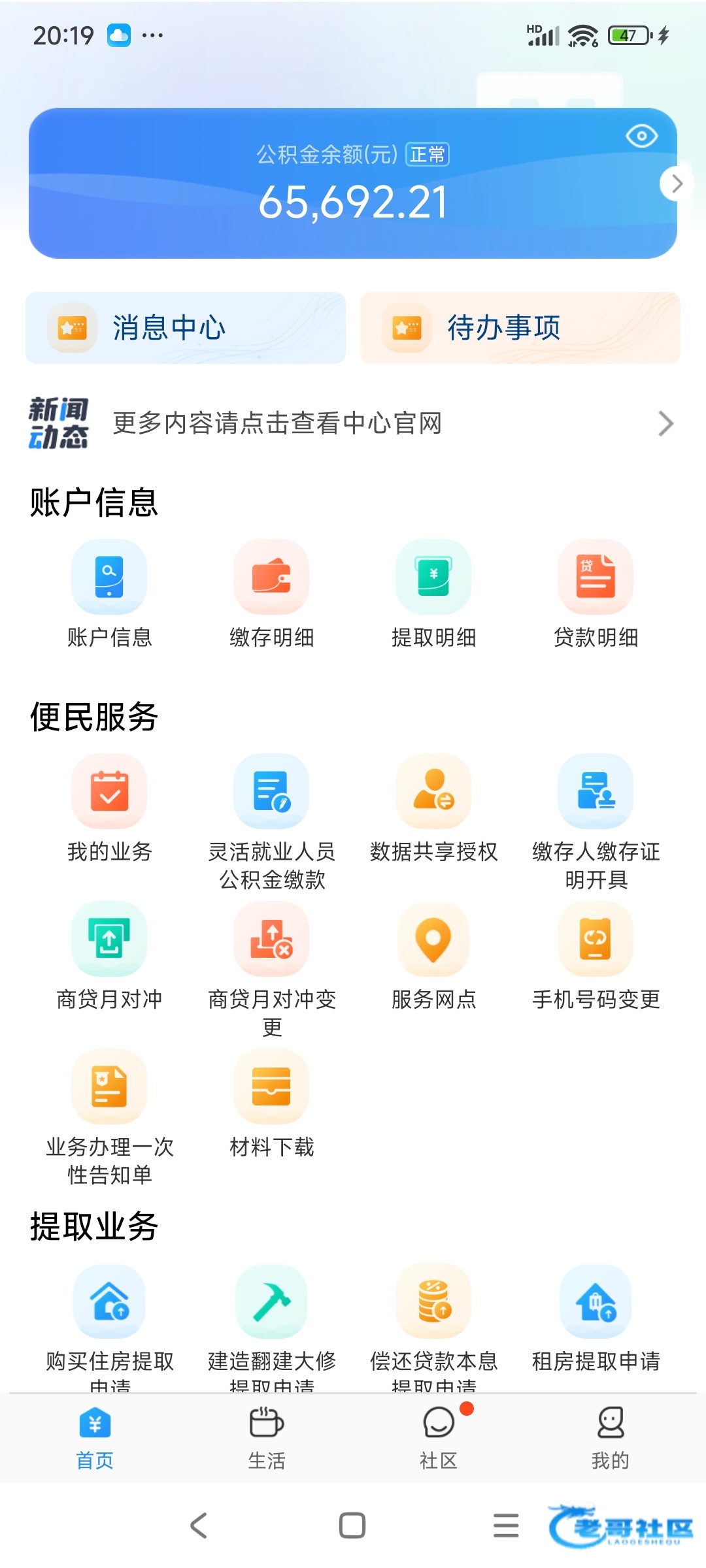Open 贷款明细
The height and width of the screenshot is (1568, 706).
(596, 578)
